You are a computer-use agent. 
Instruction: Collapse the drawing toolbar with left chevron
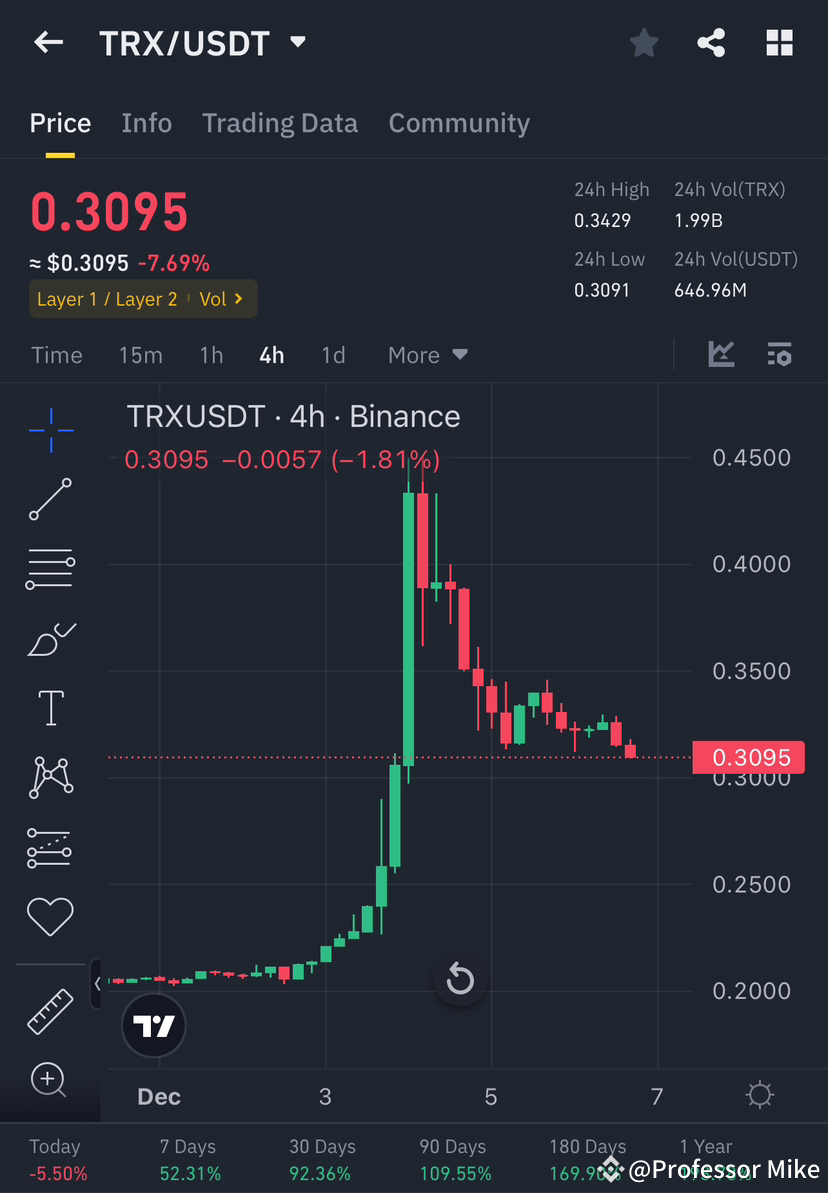click(97, 984)
